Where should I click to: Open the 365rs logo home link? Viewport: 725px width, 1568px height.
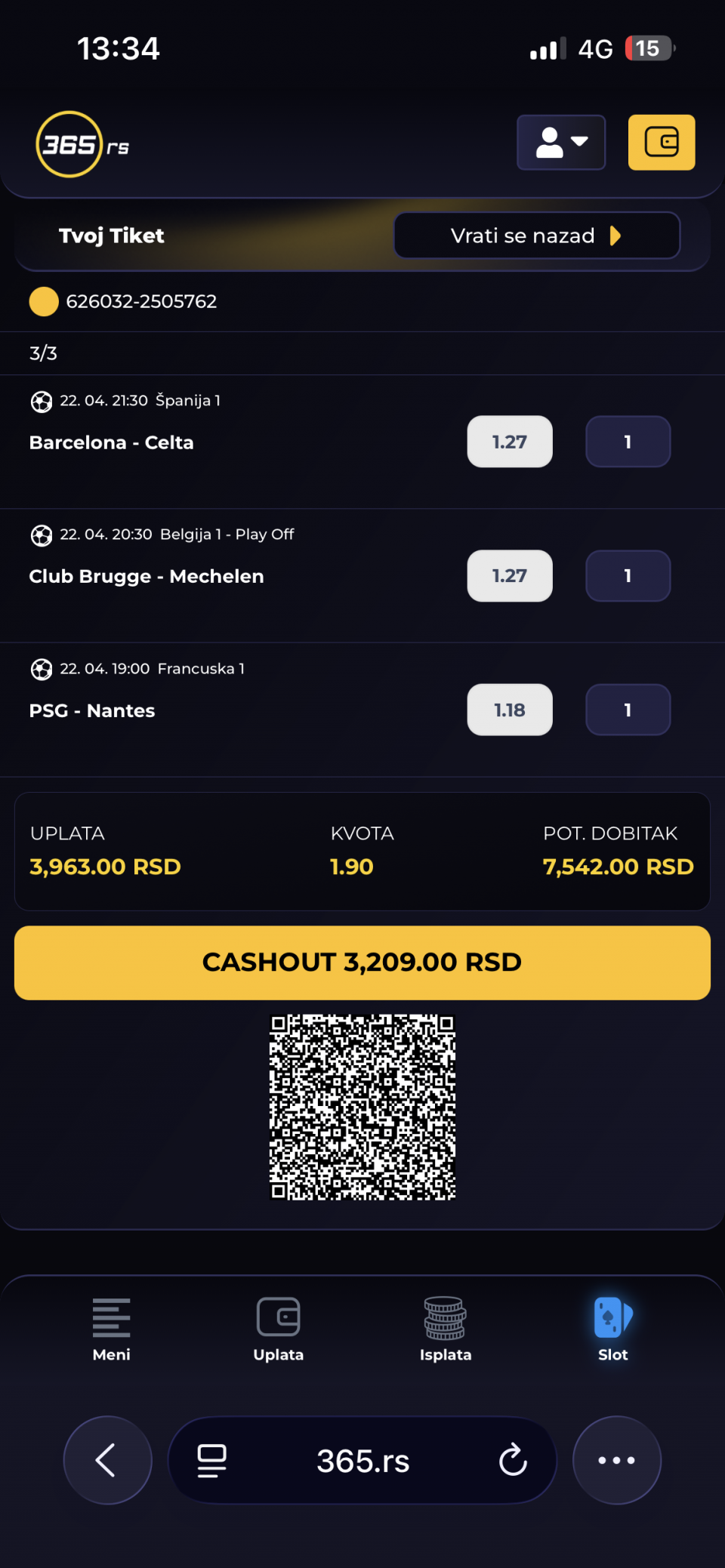point(83,144)
